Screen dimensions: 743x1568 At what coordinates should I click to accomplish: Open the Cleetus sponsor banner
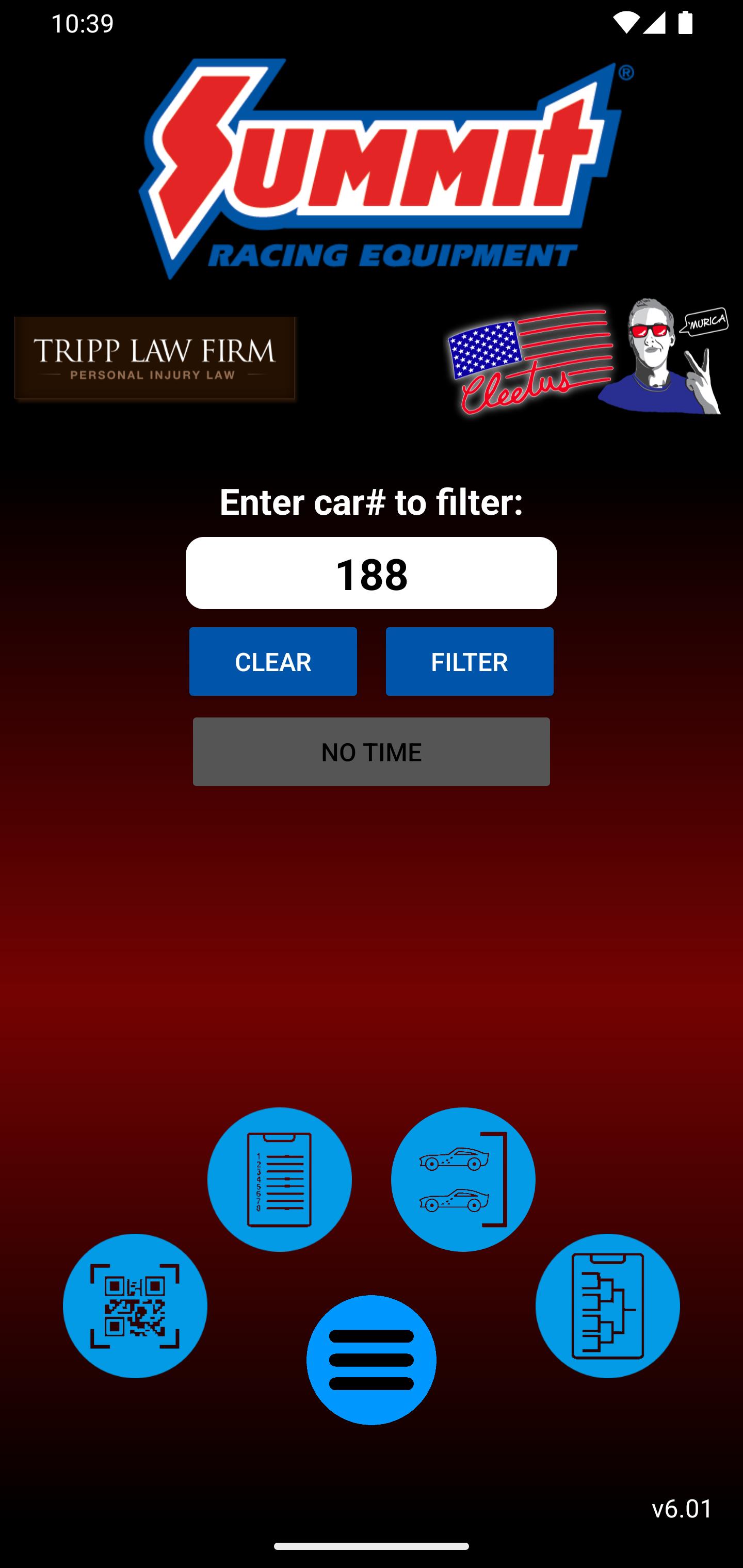click(x=588, y=358)
